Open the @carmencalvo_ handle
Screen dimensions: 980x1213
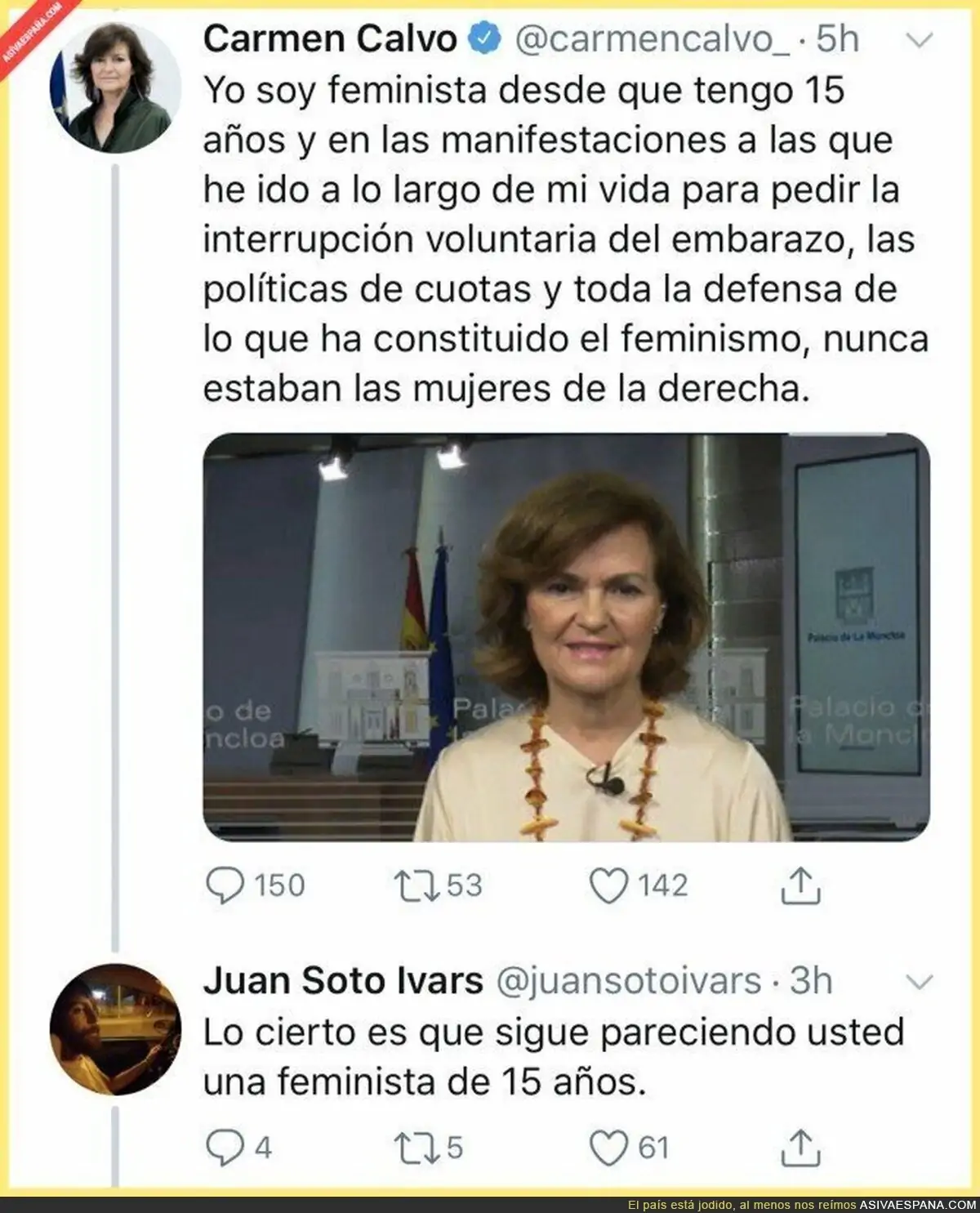[x=653, y=39]
